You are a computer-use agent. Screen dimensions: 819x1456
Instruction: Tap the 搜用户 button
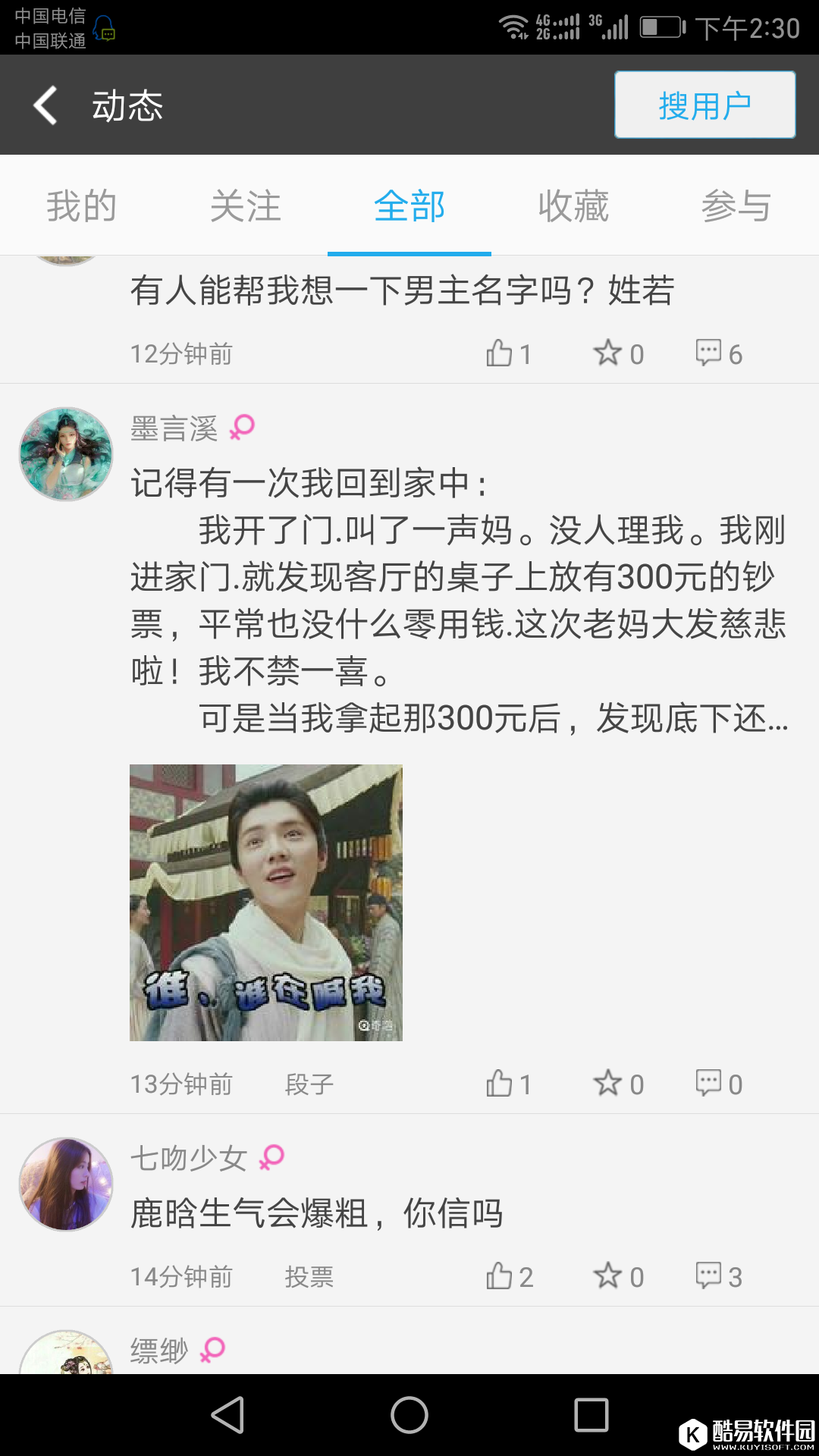click(704, 105)
